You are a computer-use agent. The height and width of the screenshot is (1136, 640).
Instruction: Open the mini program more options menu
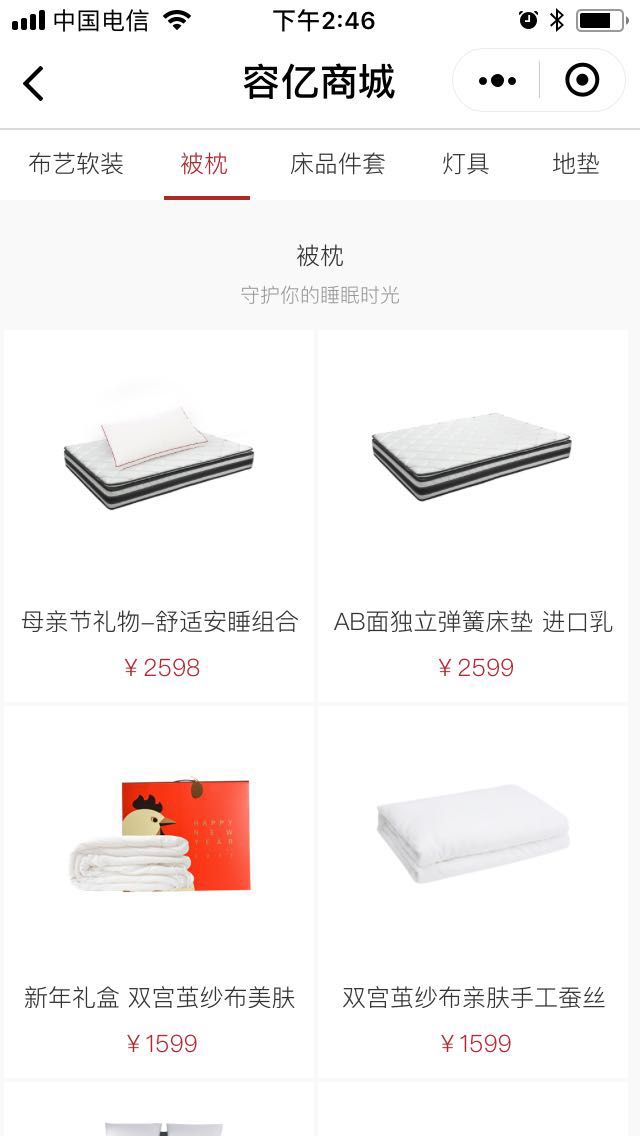click(497, 81)
